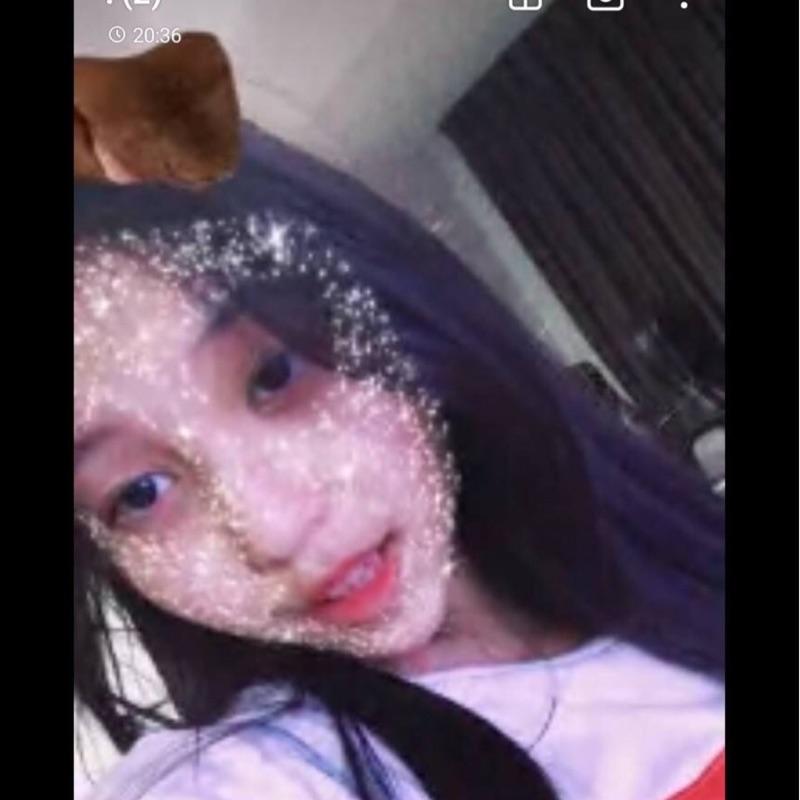Tap the gift box icon in top bar
The image size is (800, 800).
pos(525,3)
